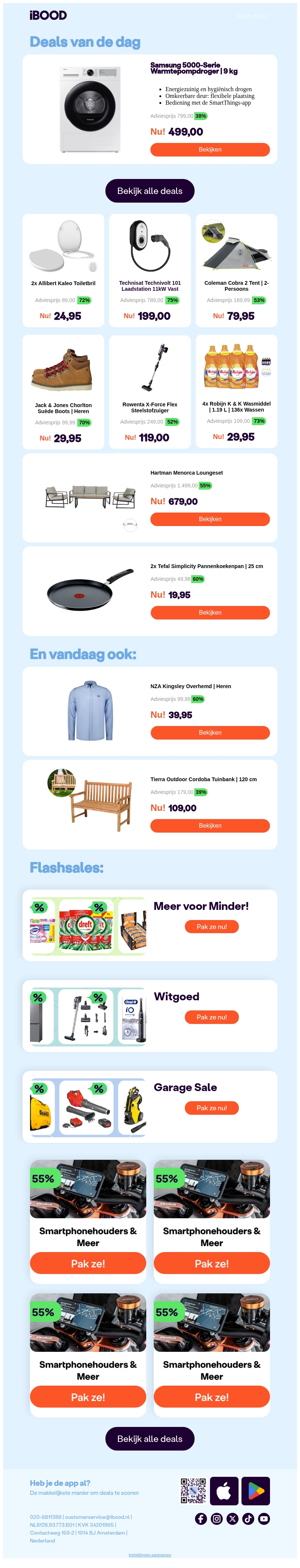Tap Bekijken for Hartman Menorca Loungeset
The width and height of the screenshot is (300, 1568).
pyautogui.click(x=209, y=519)
